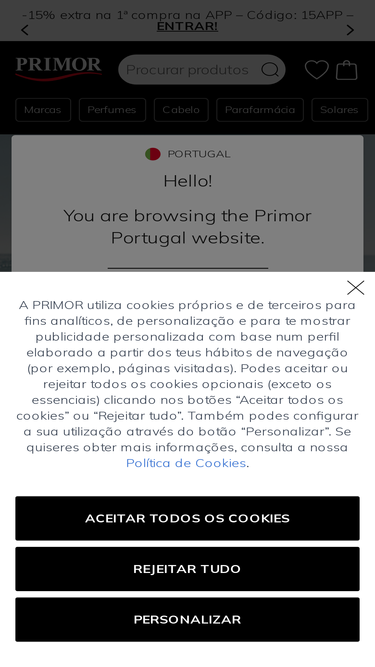Follow the ENTRAR! link in the promo banner
Viewport: 375px width, 667px height.
(x=188, y=27)
